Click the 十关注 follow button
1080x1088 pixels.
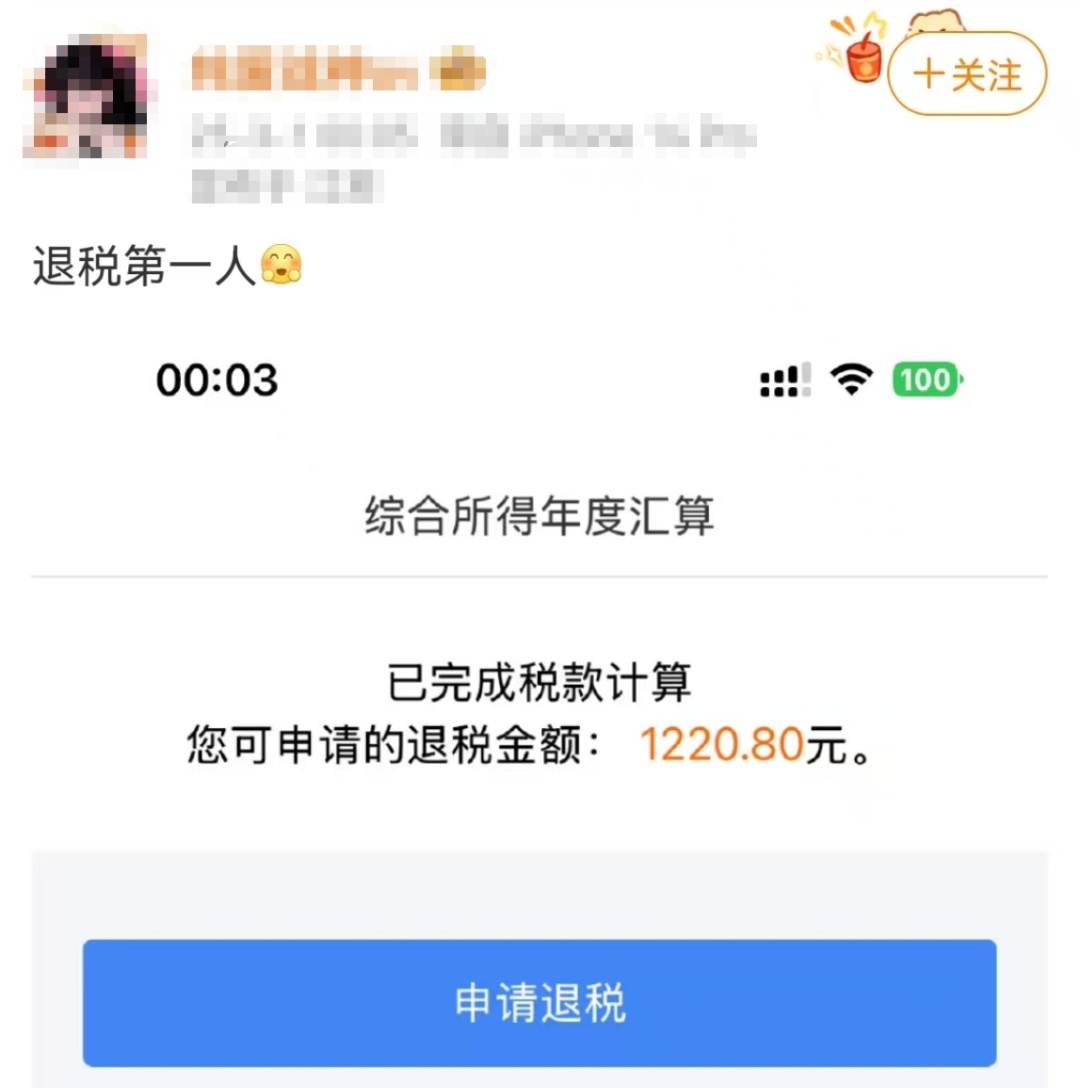pyautogui.click(x=965, y=74)
